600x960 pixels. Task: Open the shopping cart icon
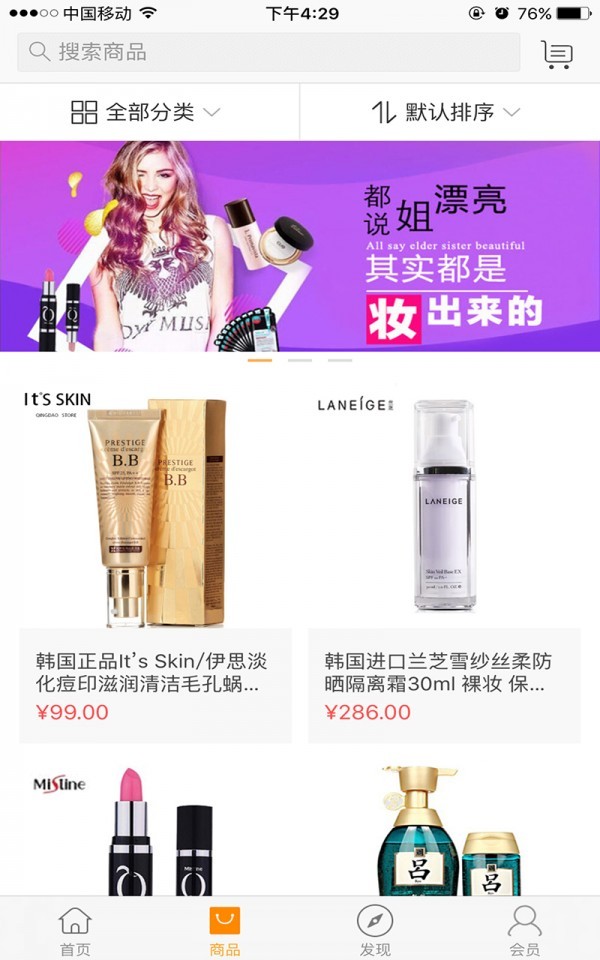point(557,53)
